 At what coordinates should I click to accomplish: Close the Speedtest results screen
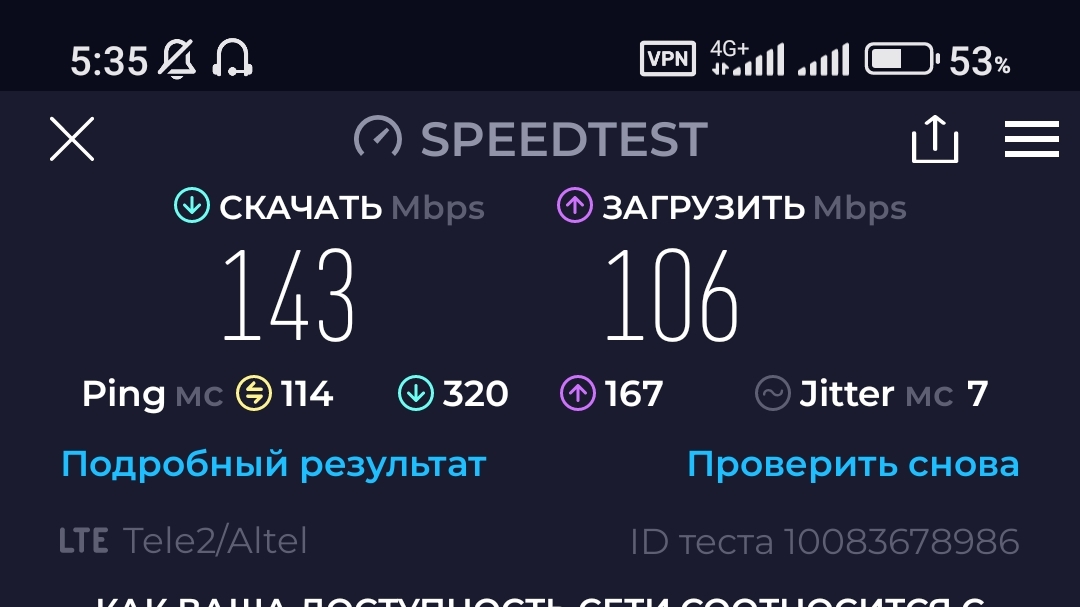[72, 139]
